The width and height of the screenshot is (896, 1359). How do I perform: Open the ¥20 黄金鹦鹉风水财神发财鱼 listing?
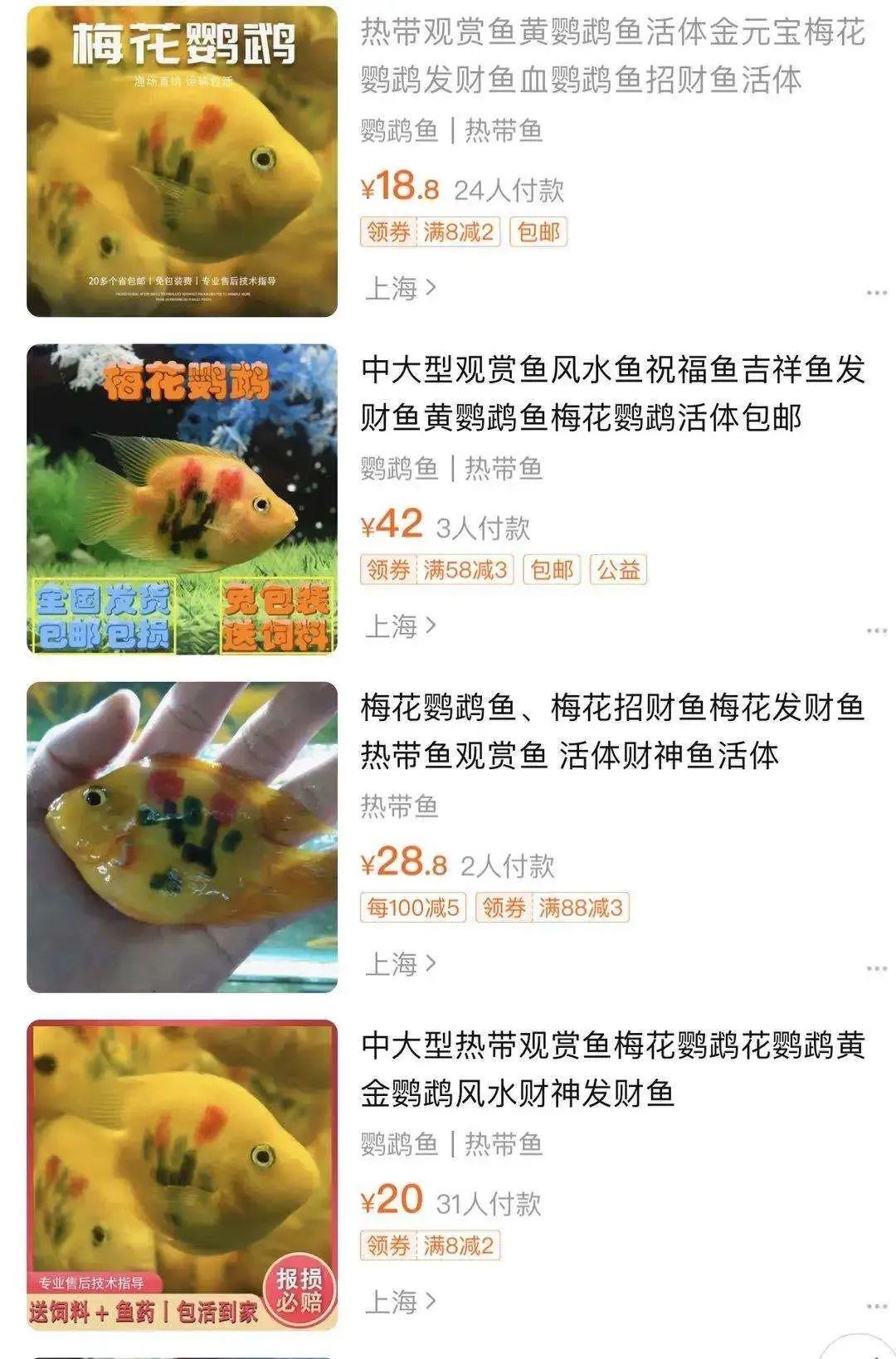click(x=612, y=1069)
